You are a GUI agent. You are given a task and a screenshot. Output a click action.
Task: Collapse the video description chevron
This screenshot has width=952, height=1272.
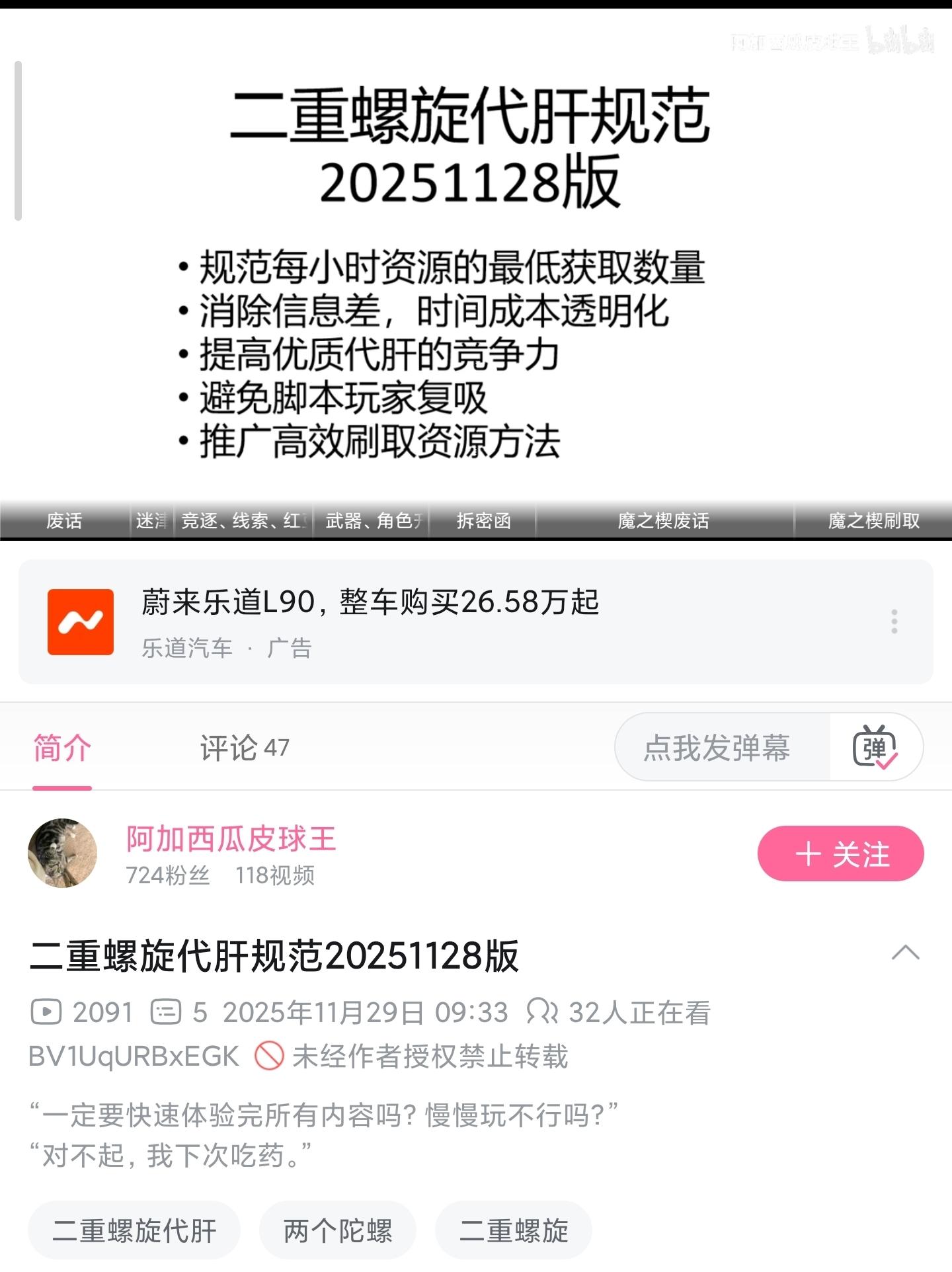905,953
